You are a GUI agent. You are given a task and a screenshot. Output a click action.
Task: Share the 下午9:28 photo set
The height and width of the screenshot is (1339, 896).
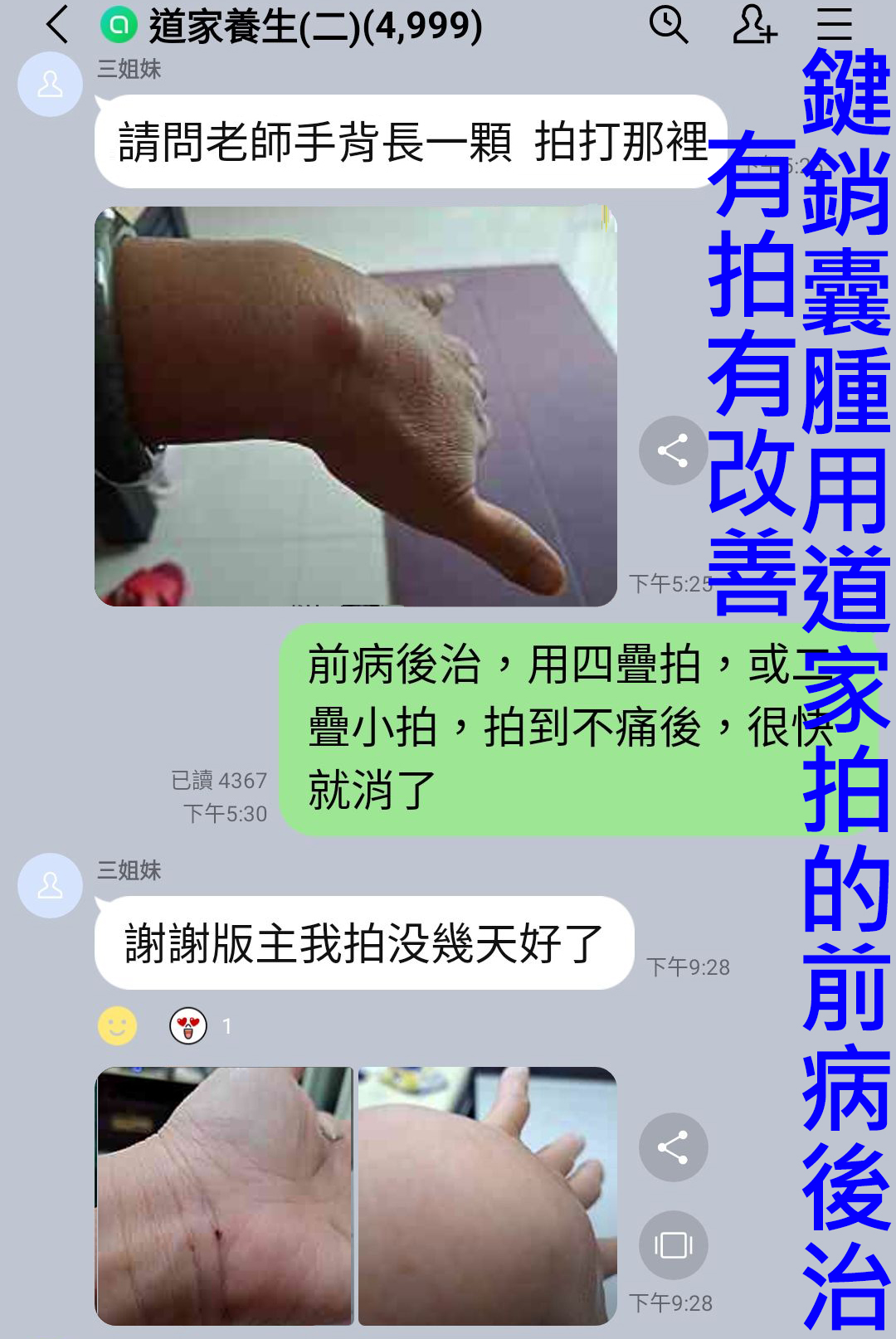[673, 1147]
